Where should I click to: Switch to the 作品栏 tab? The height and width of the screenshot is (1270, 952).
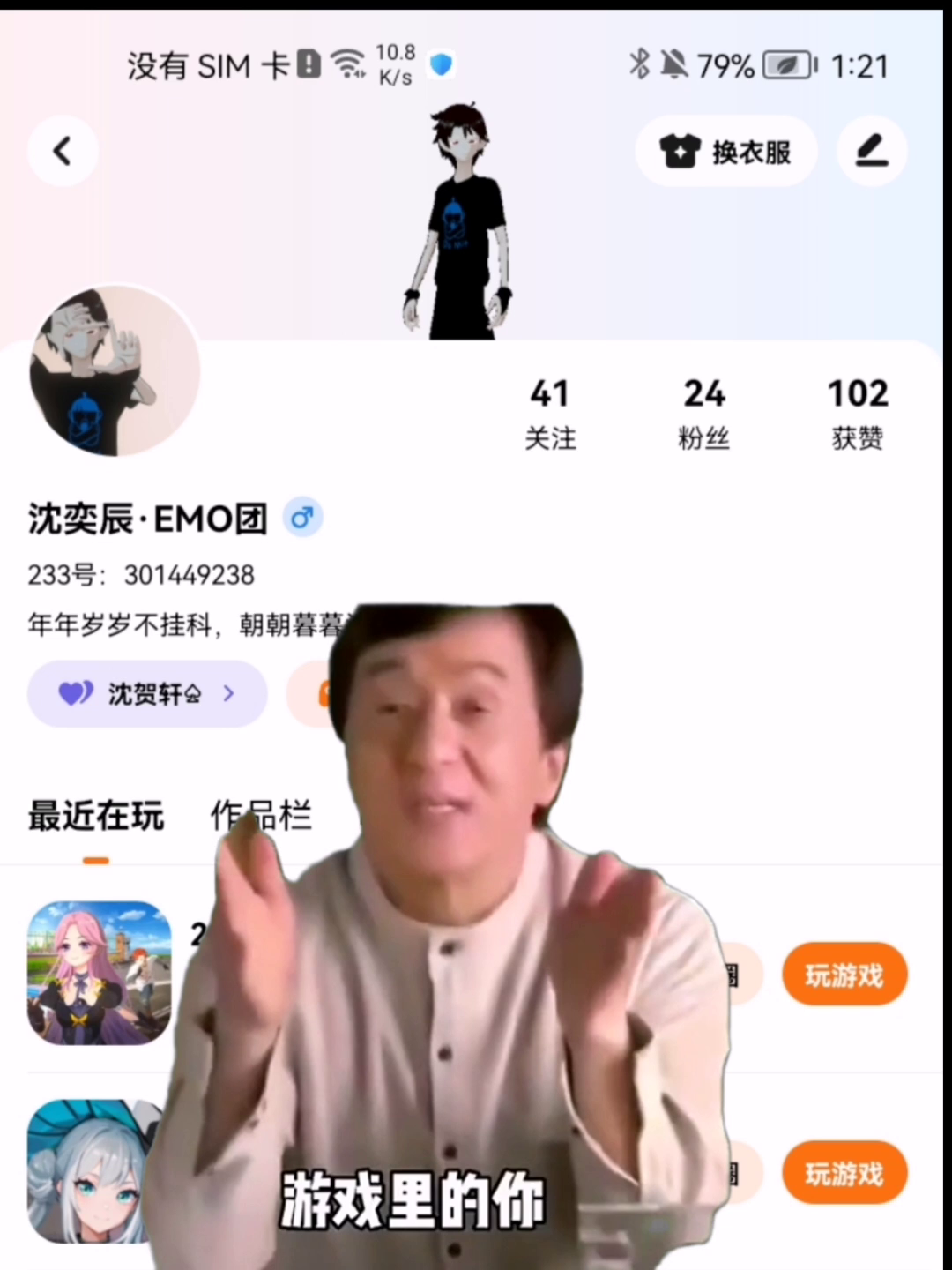click(261, 816)
